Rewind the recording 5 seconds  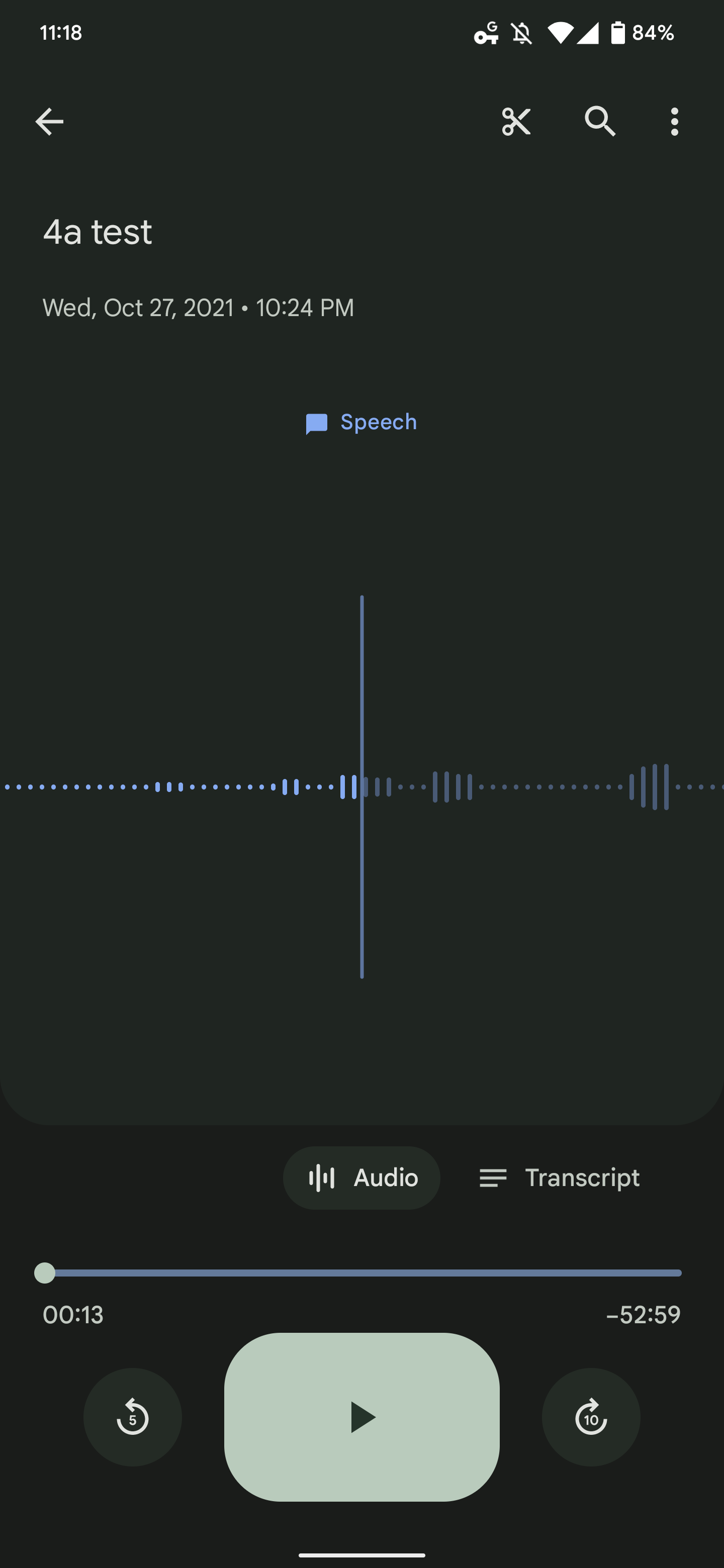(133, 1417)
